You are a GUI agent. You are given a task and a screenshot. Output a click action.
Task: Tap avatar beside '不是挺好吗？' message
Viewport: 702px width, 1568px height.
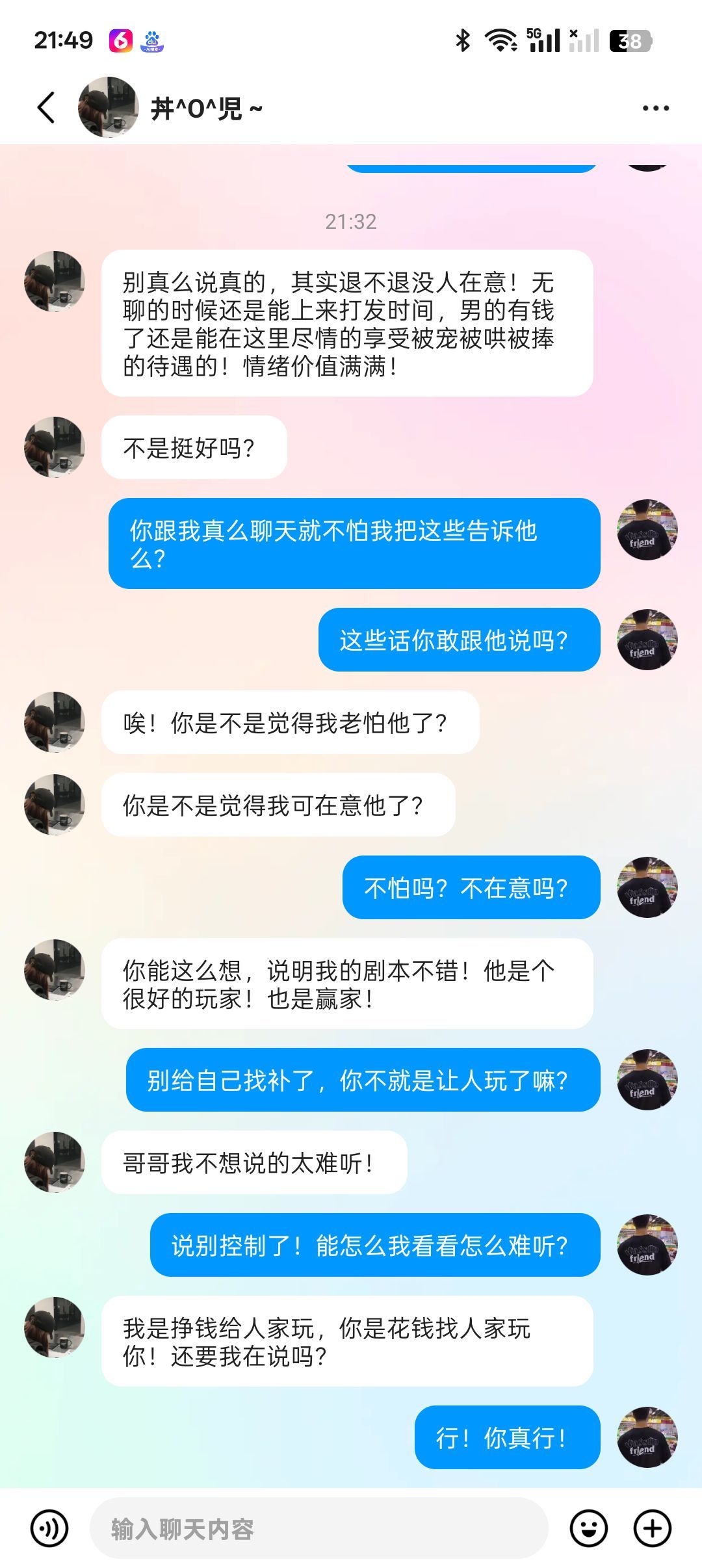pos(55,445)
